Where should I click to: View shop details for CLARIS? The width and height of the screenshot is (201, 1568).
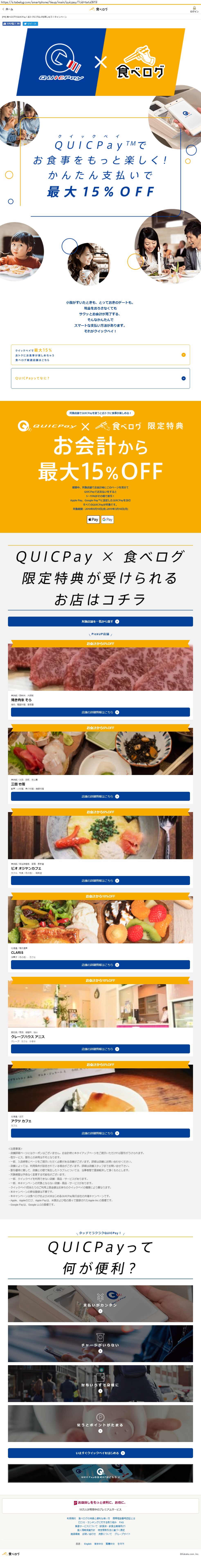point(100,965)
